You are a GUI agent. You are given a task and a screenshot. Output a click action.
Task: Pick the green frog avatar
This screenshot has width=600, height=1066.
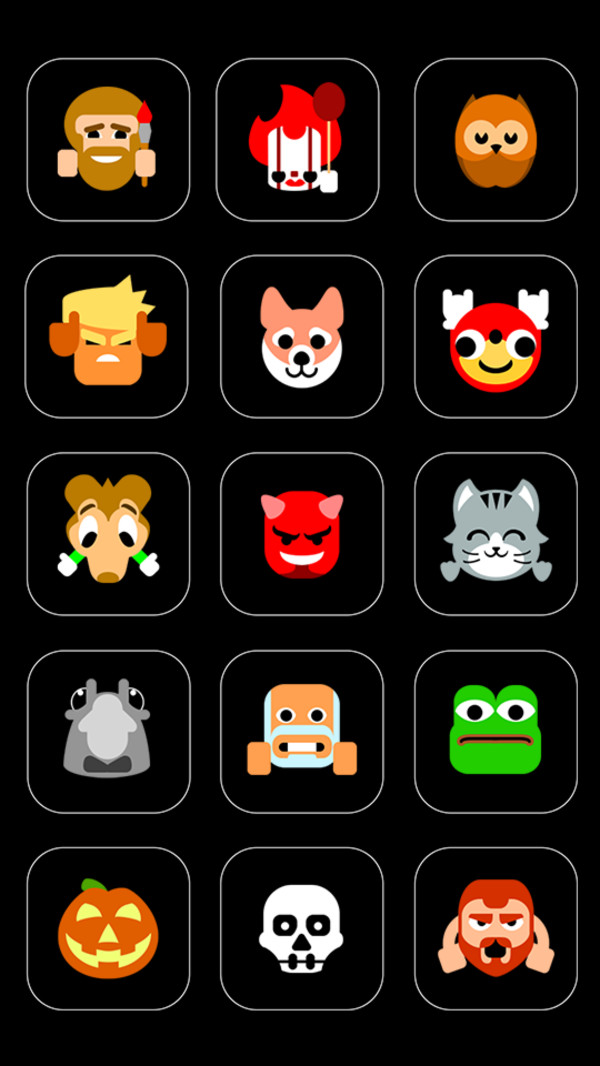(x=495, y=731)
